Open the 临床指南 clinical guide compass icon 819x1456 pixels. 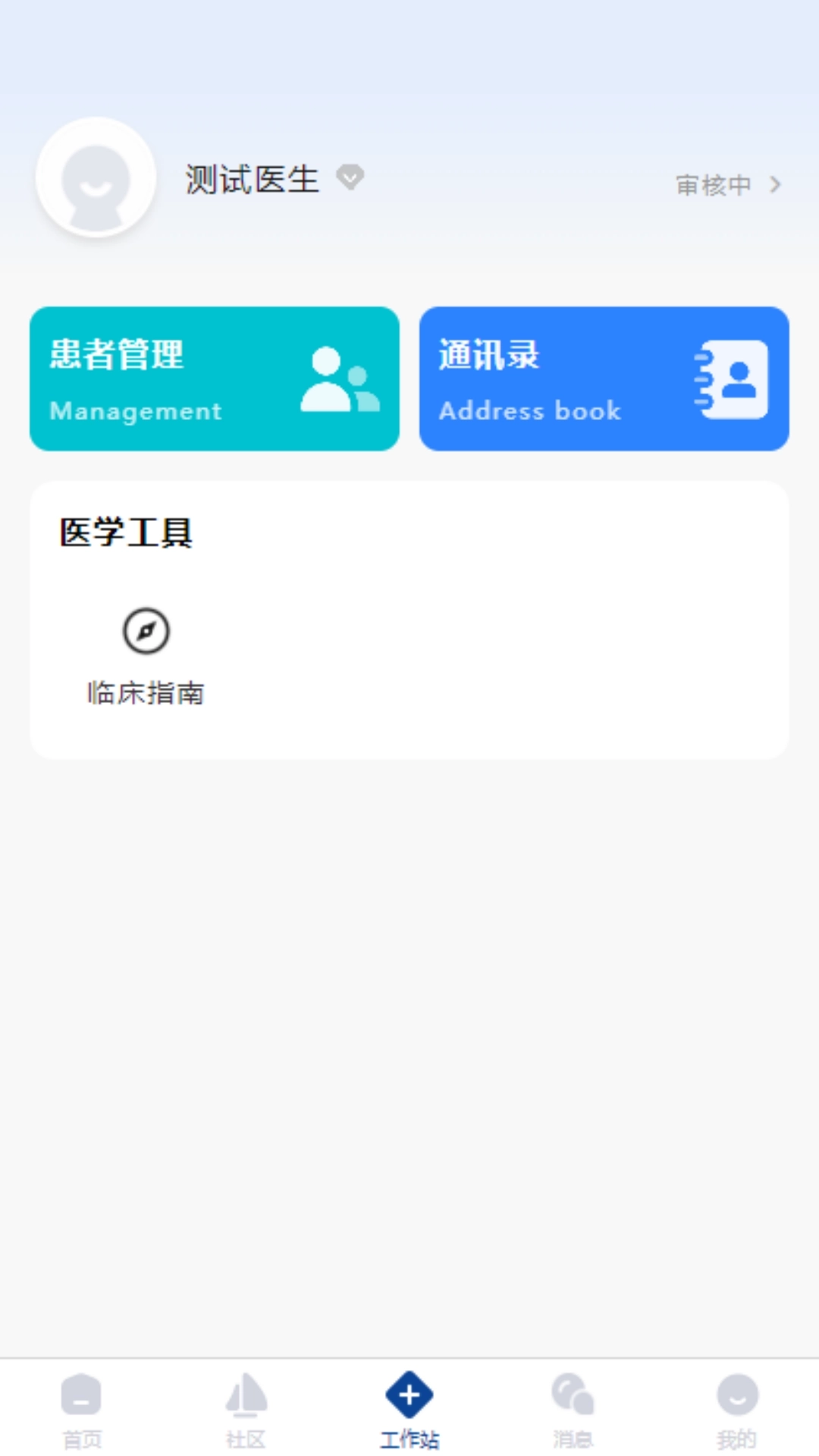click(x=146, y=630)
